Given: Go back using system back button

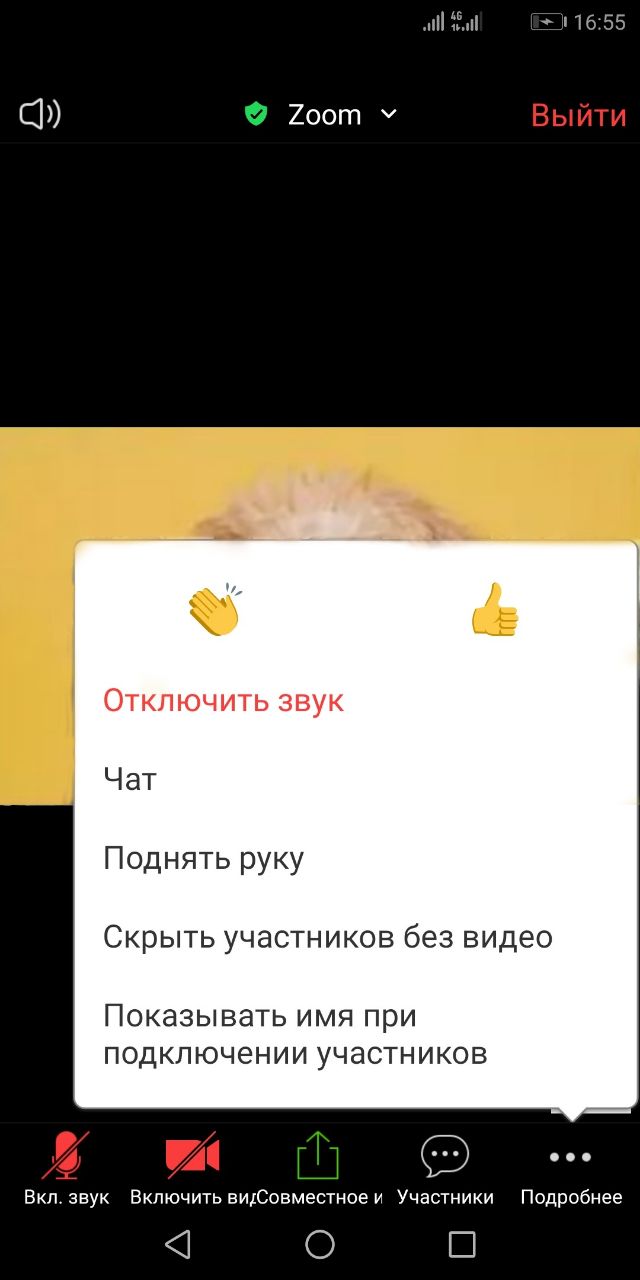Looking at the screenshot, I should coord(177,1244).
